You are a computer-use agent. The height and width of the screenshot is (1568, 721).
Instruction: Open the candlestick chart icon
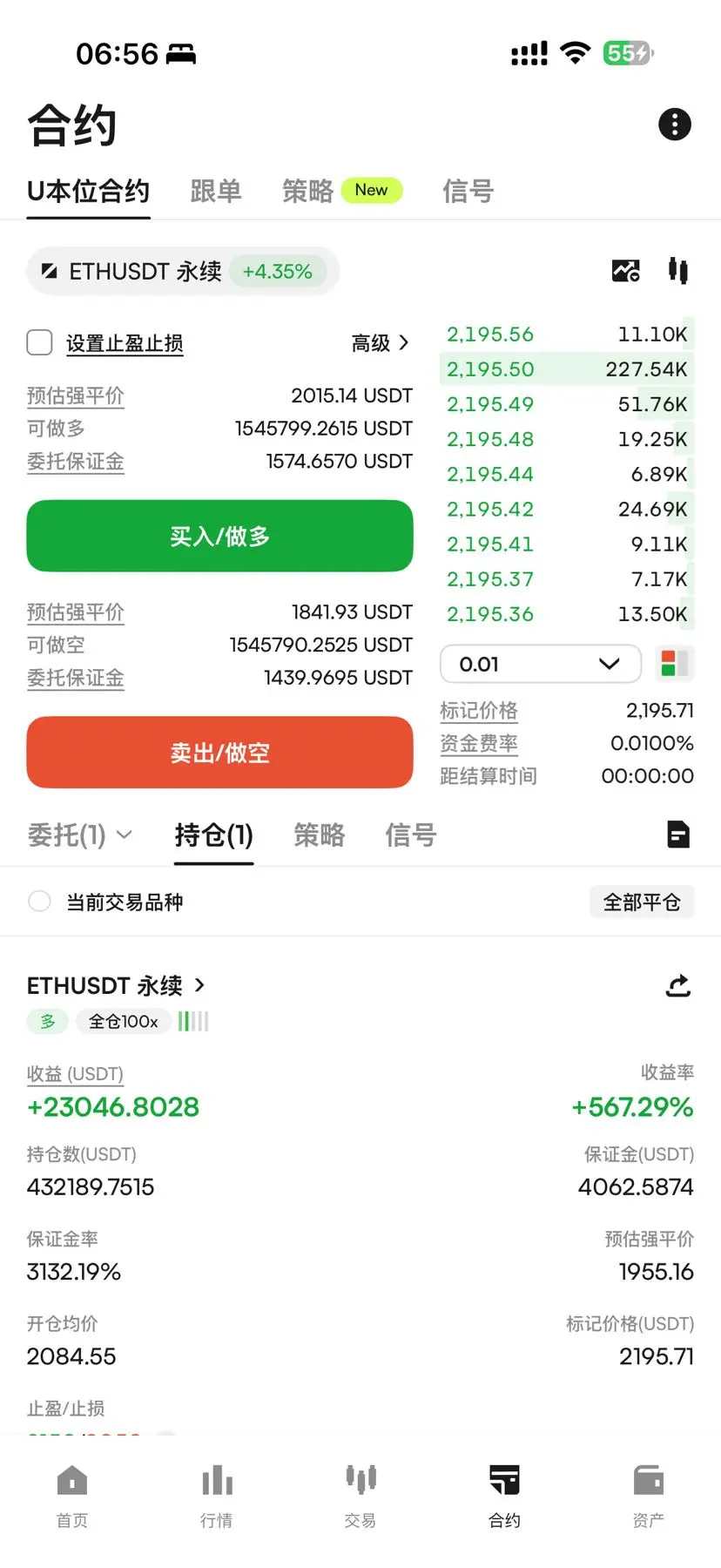pos(677,271)
